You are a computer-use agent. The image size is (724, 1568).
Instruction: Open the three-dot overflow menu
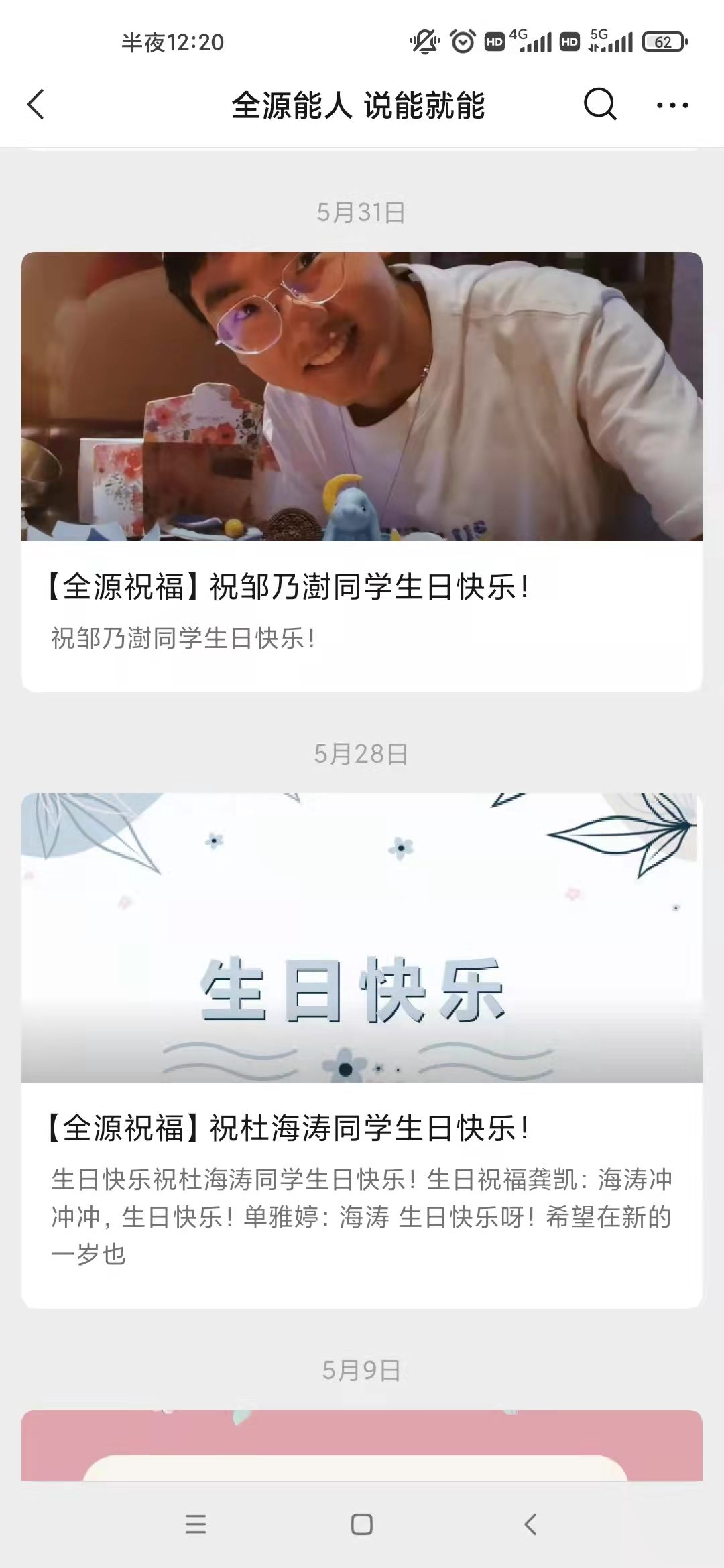coord(672,105)
